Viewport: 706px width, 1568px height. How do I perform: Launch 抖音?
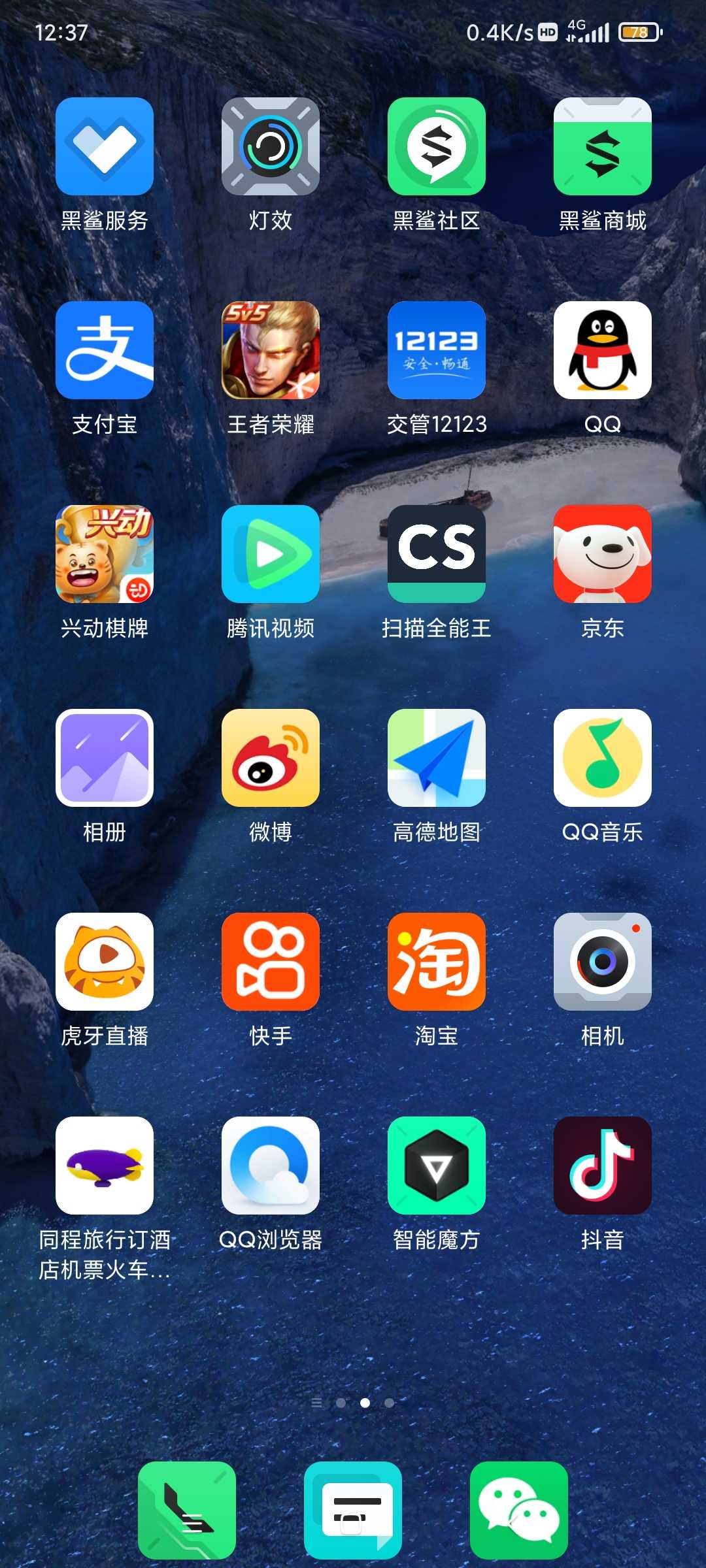[x=603, y=1166]
